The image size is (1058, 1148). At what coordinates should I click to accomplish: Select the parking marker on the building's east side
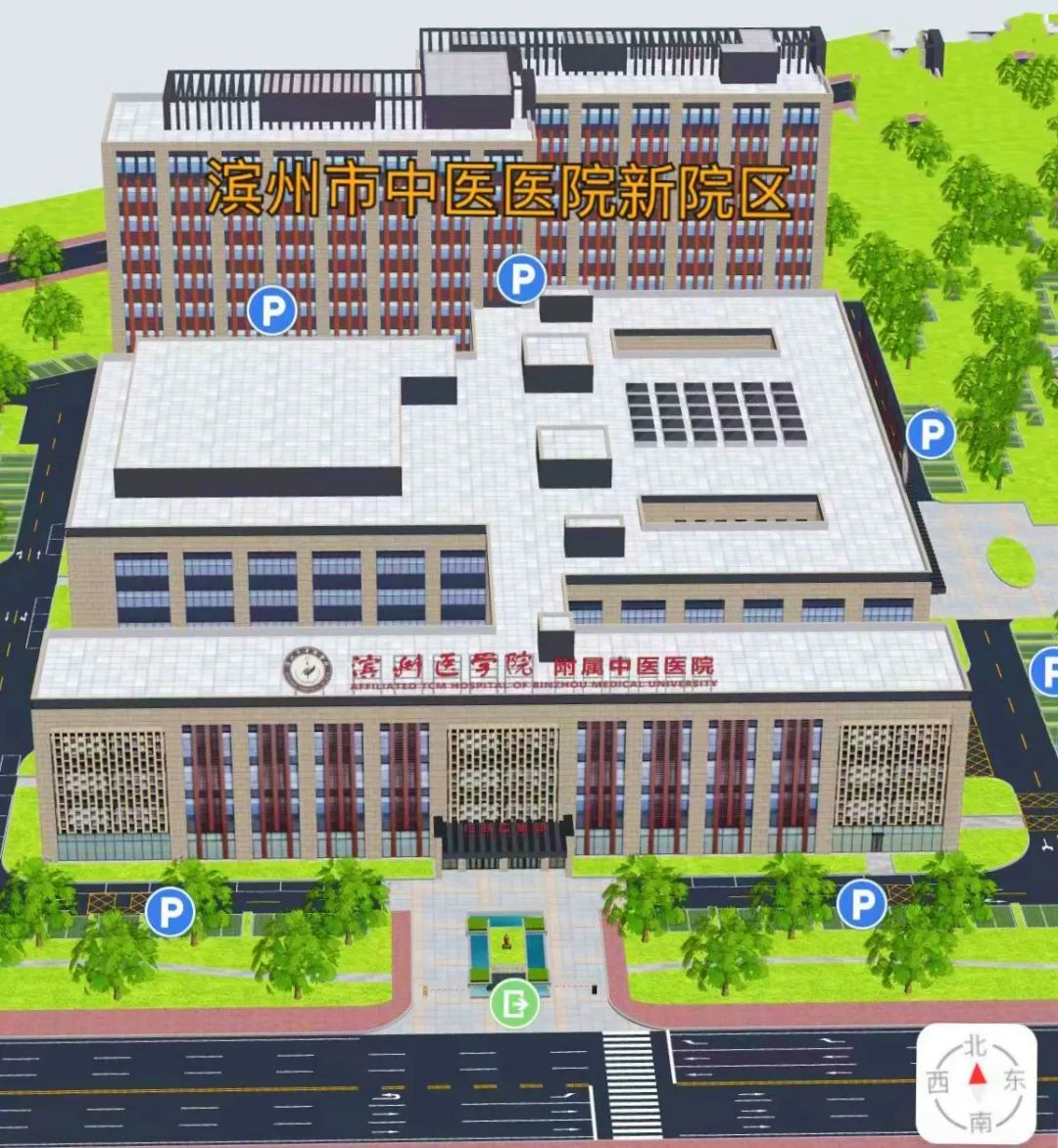point(930,434)
